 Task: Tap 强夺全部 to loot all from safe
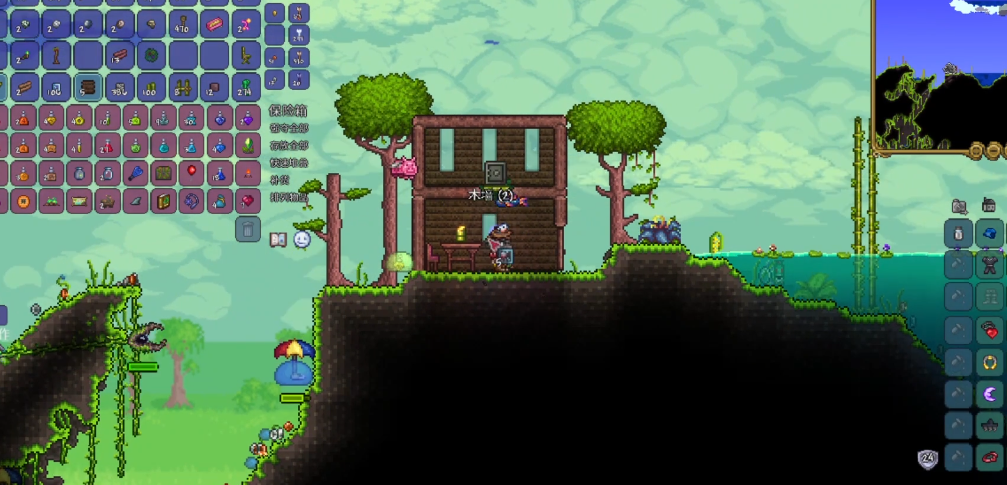click(288, 128)
